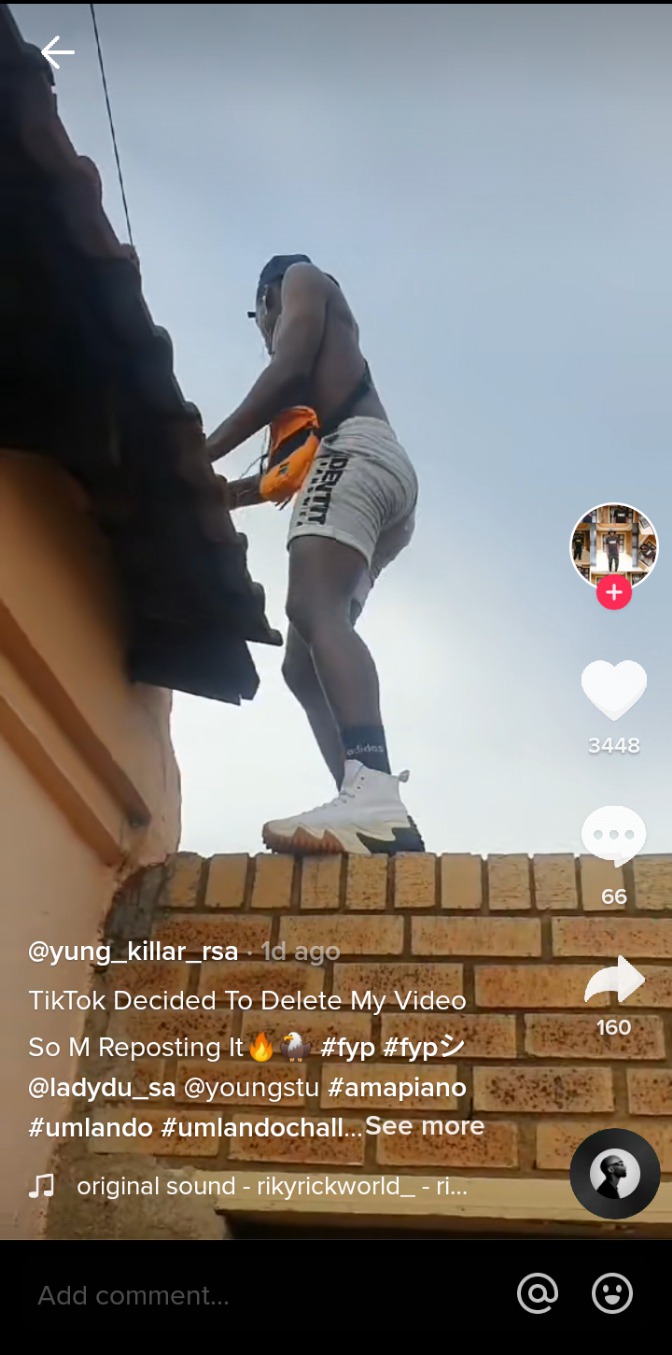Open the #fyp hashtag

click(346, 1047)
